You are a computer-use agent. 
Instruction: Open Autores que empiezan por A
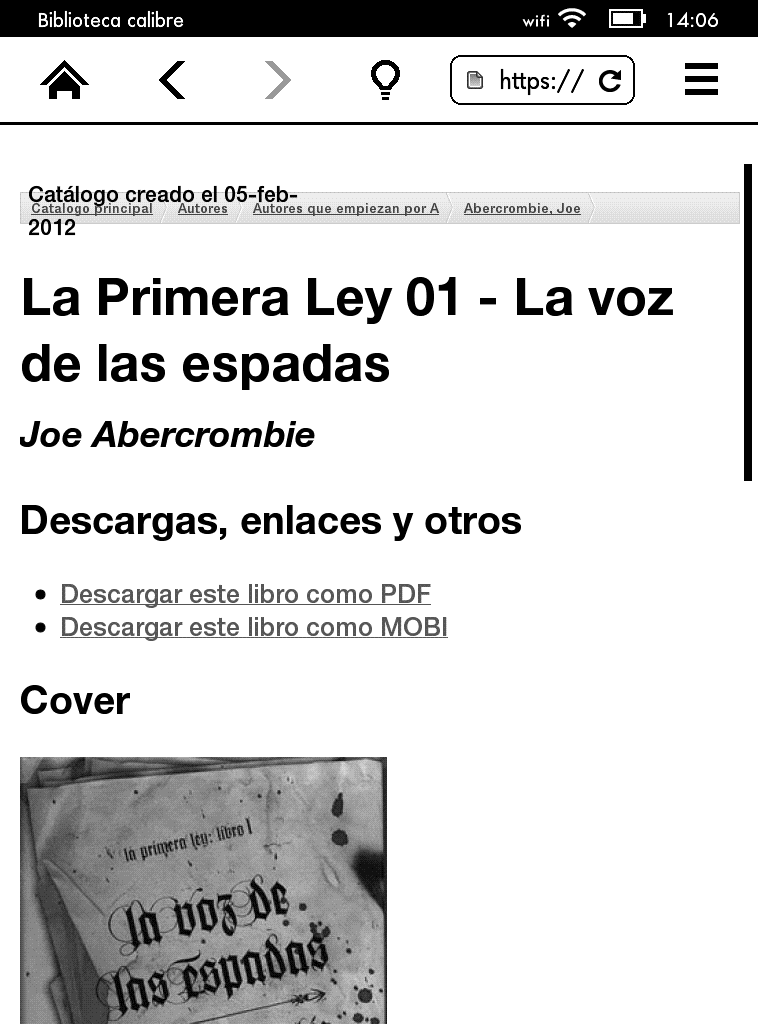coord(345,209)
